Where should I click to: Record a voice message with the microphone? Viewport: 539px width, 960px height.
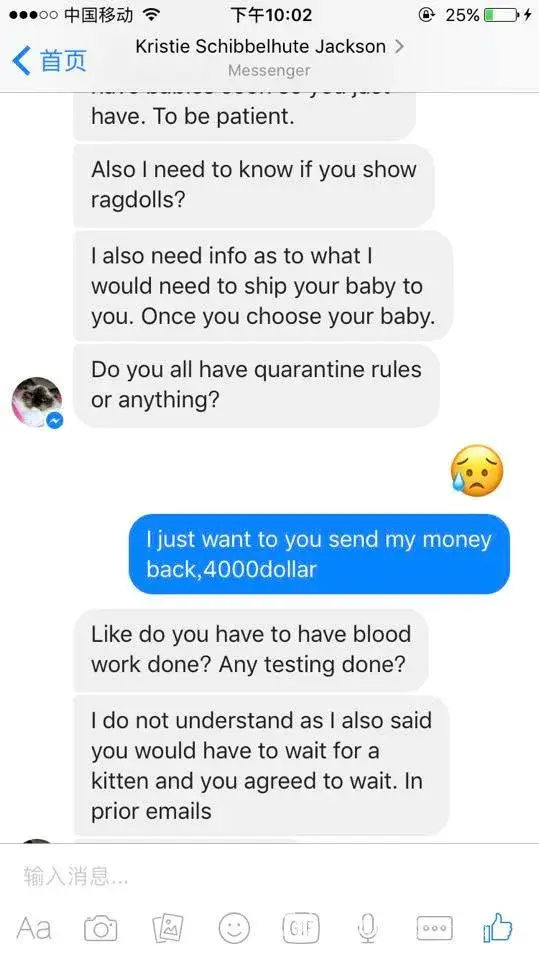pyautogui.click(x=368, y=928)
